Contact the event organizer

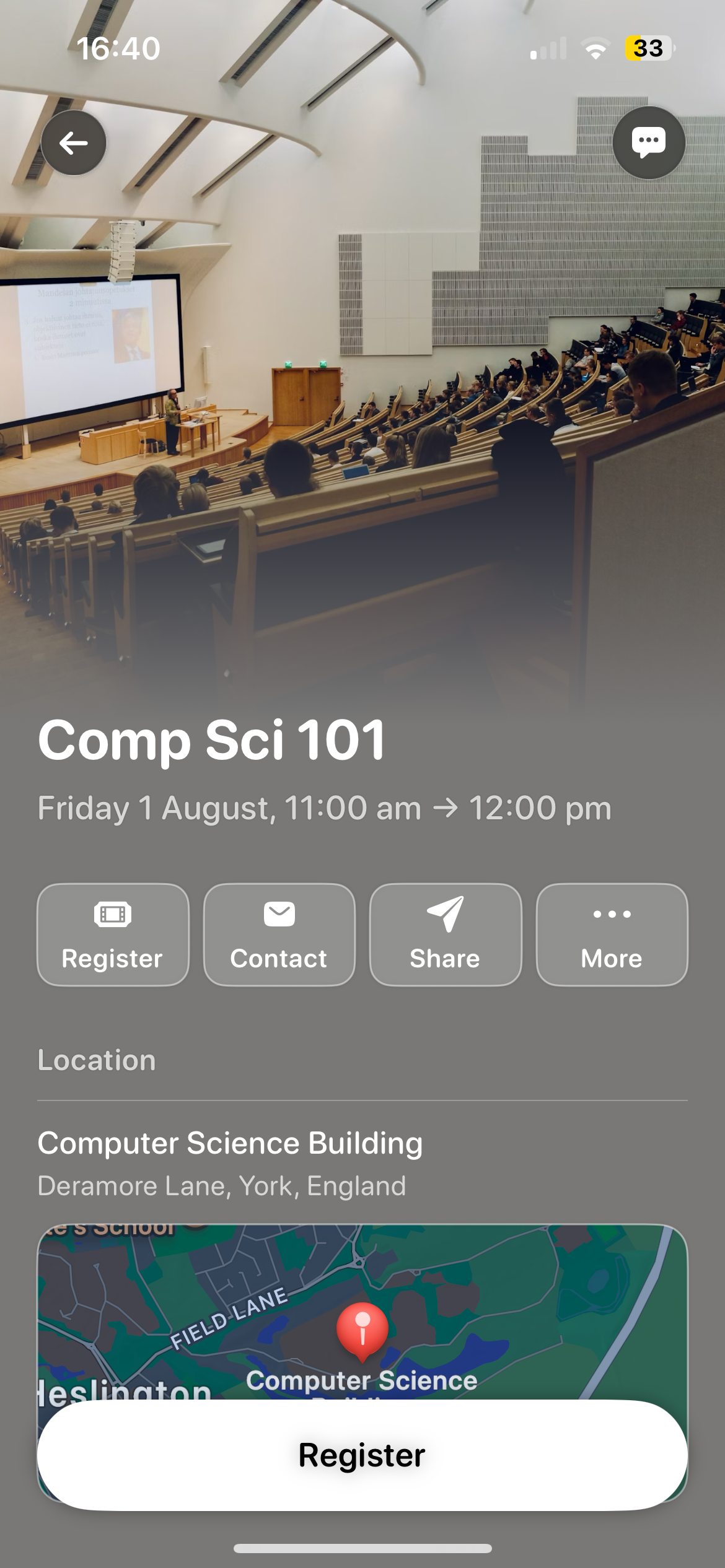279,934
